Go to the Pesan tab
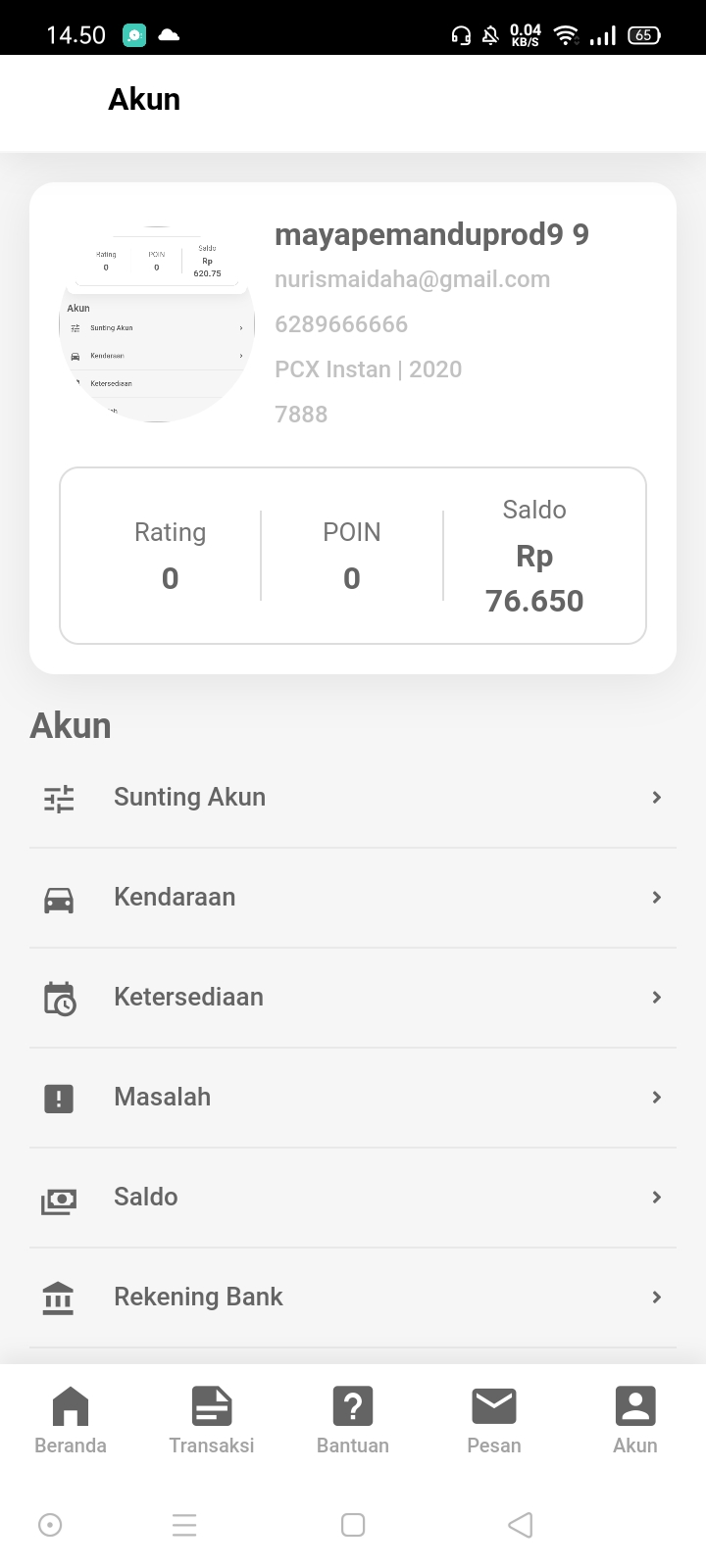706x1568 pixels. pyautogui.click(x=494, y=1419)
